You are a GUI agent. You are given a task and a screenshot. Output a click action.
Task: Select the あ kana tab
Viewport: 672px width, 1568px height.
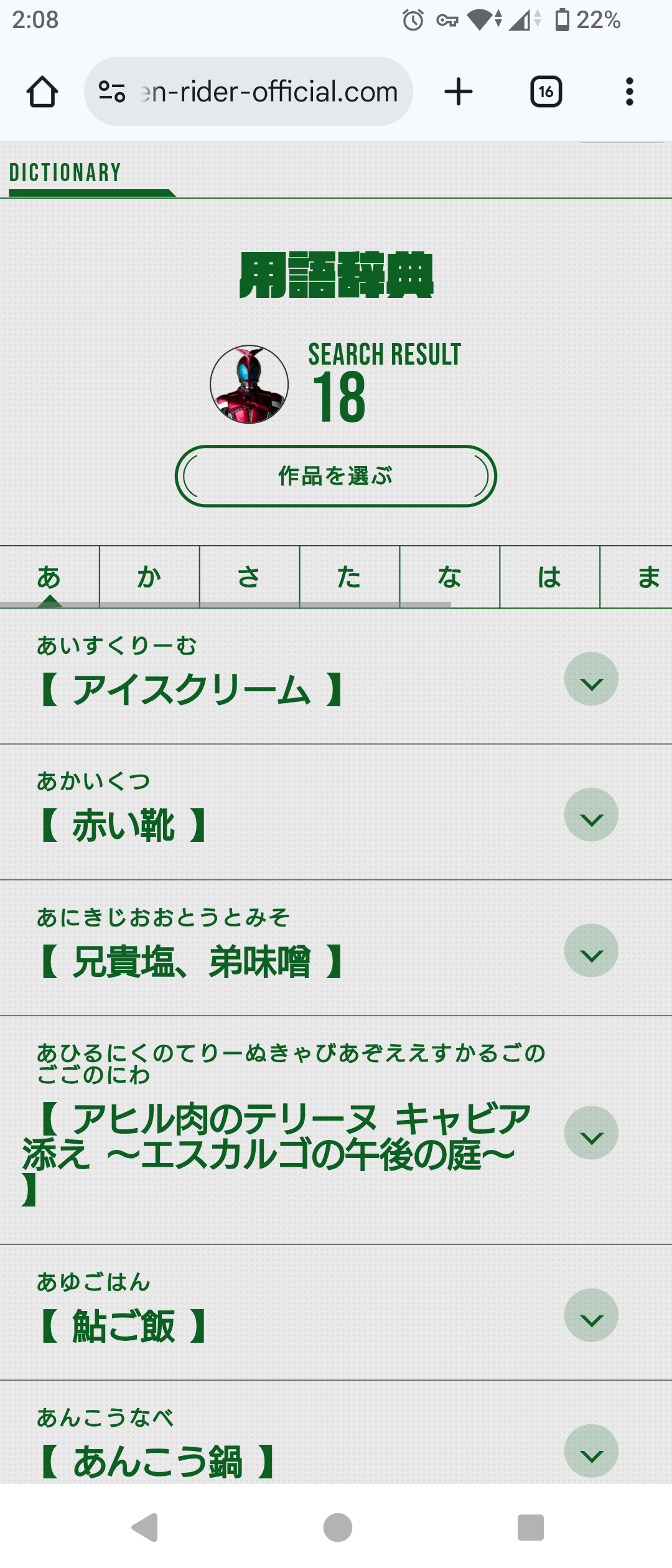pyautogui.click(x=49, y=577)
